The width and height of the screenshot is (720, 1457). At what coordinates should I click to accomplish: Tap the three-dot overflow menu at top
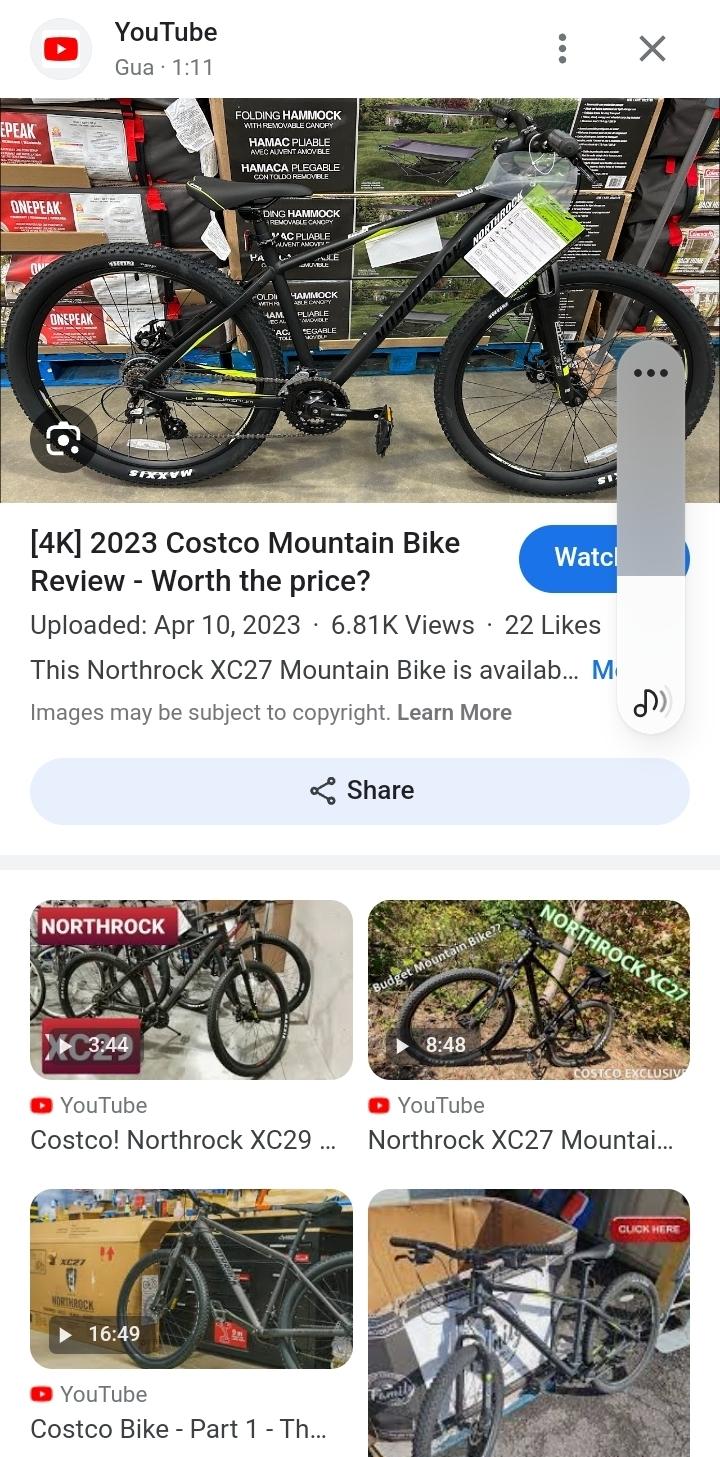(562, 47)
